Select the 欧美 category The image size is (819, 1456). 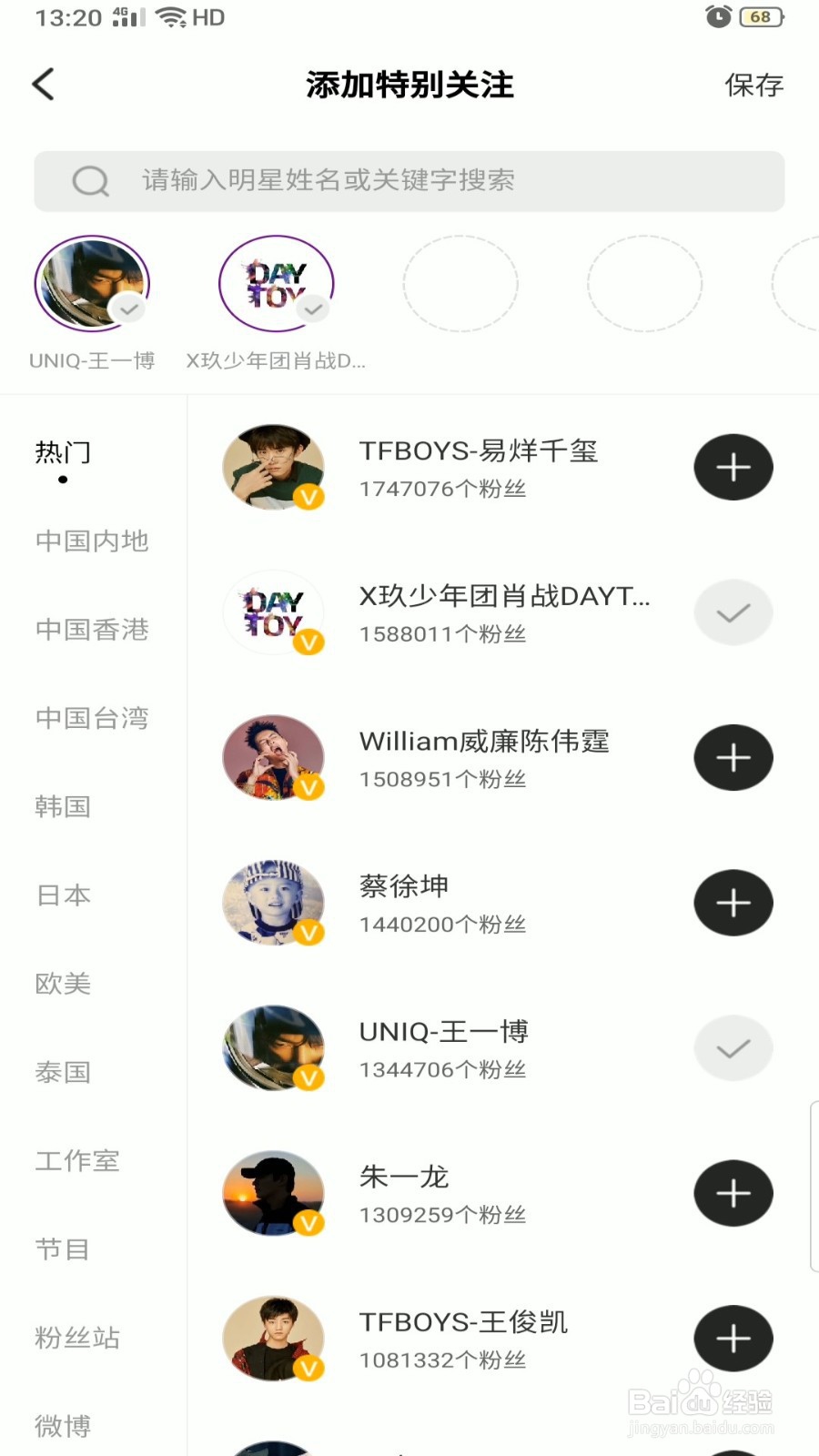(x=63, y=984)
